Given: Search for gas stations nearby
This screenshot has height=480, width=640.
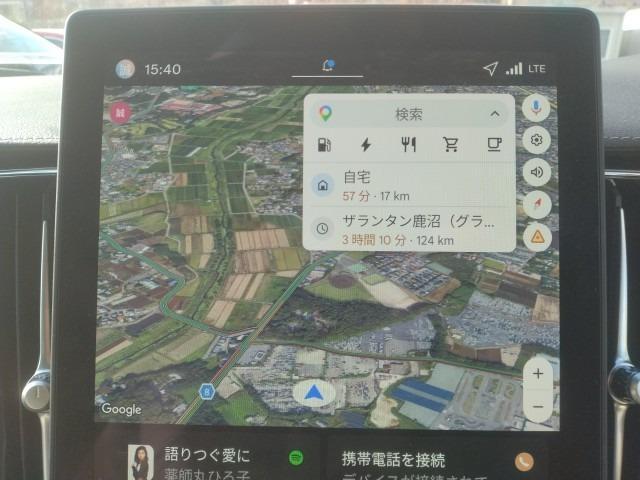Looking at the screenshot, I should click(323, 144).
